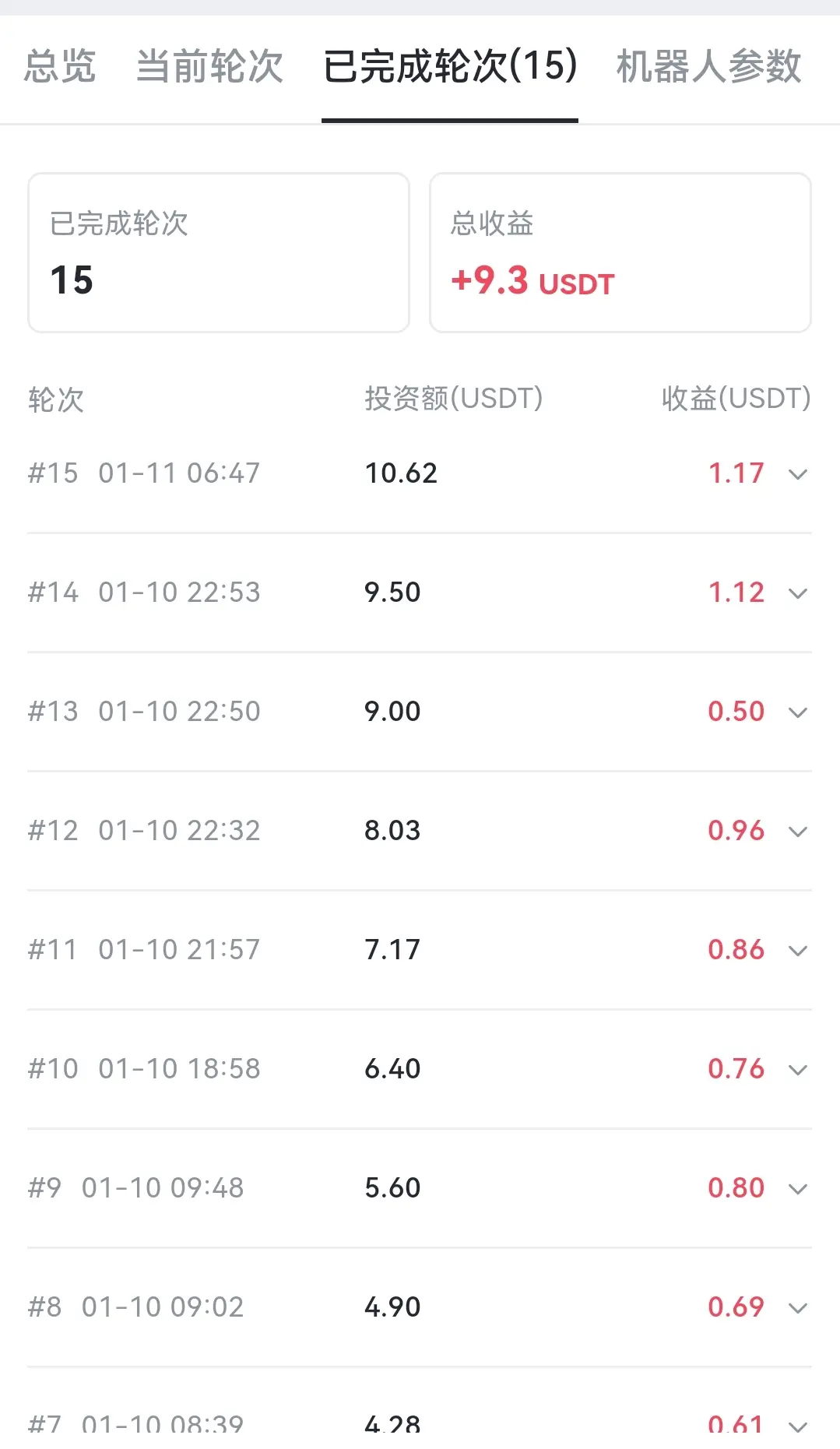Open details for round #11

797,951
